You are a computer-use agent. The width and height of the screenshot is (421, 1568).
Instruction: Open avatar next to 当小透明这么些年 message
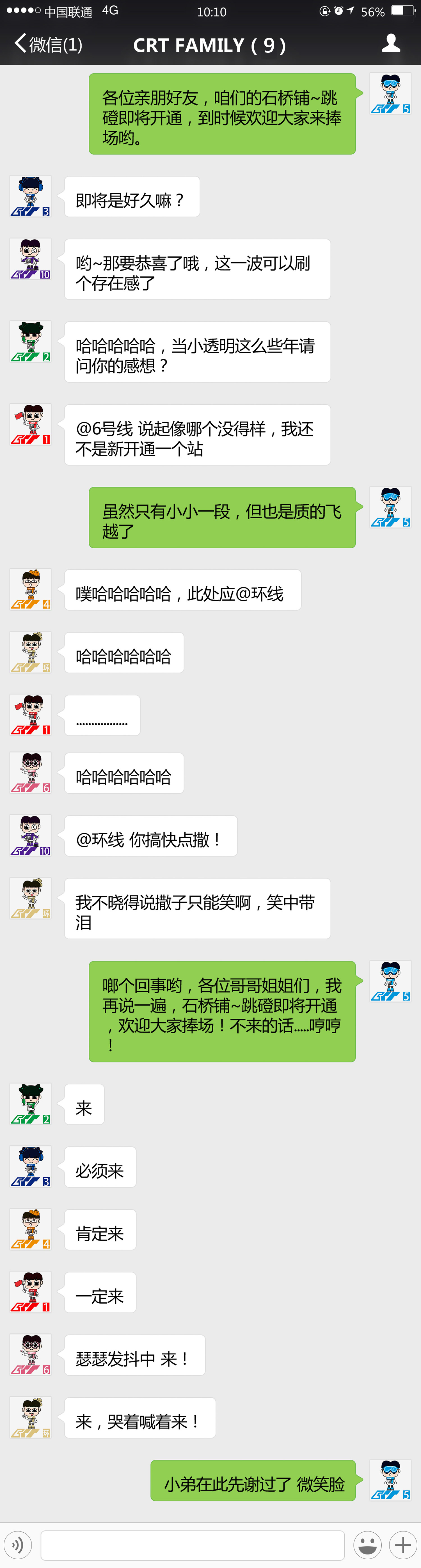30,342
